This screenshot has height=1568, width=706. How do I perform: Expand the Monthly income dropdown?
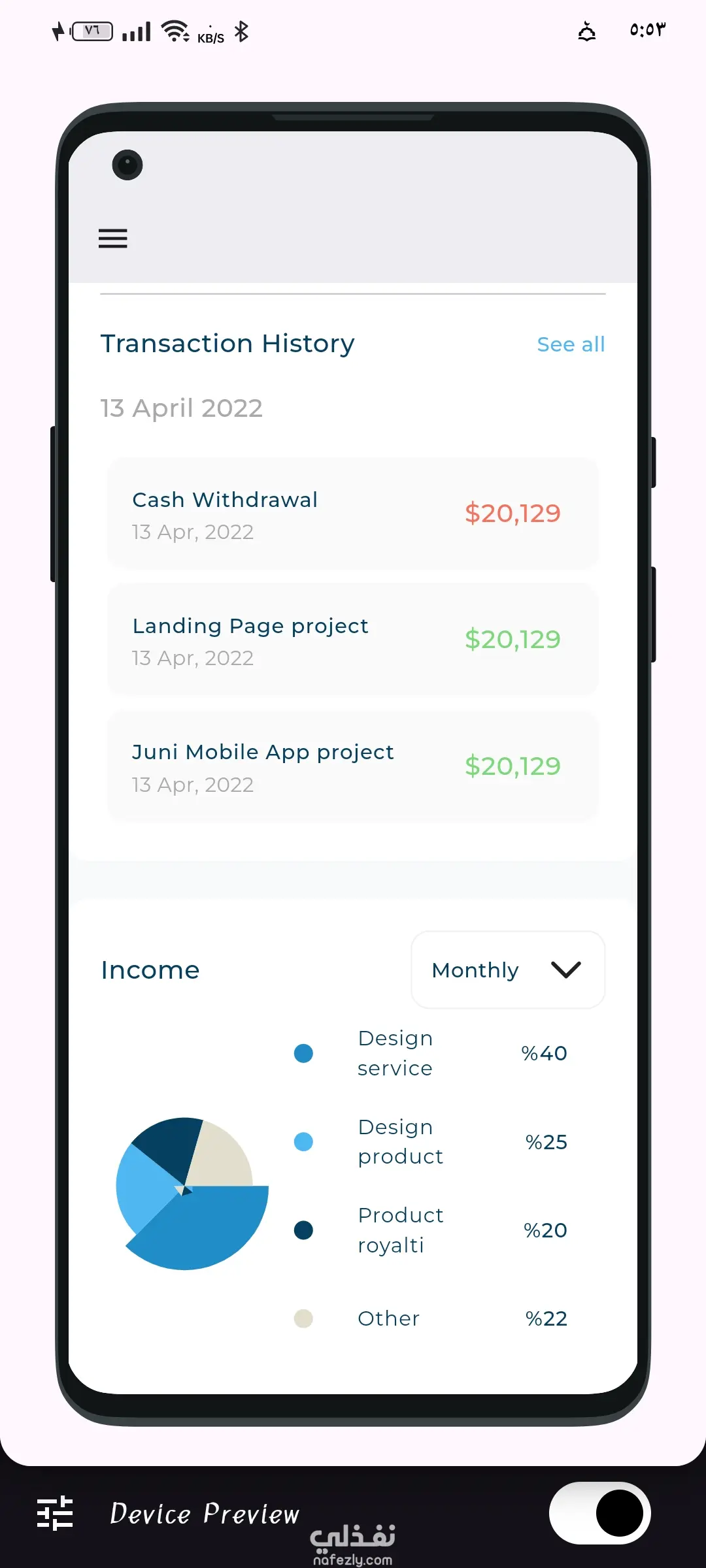(508, 970)
